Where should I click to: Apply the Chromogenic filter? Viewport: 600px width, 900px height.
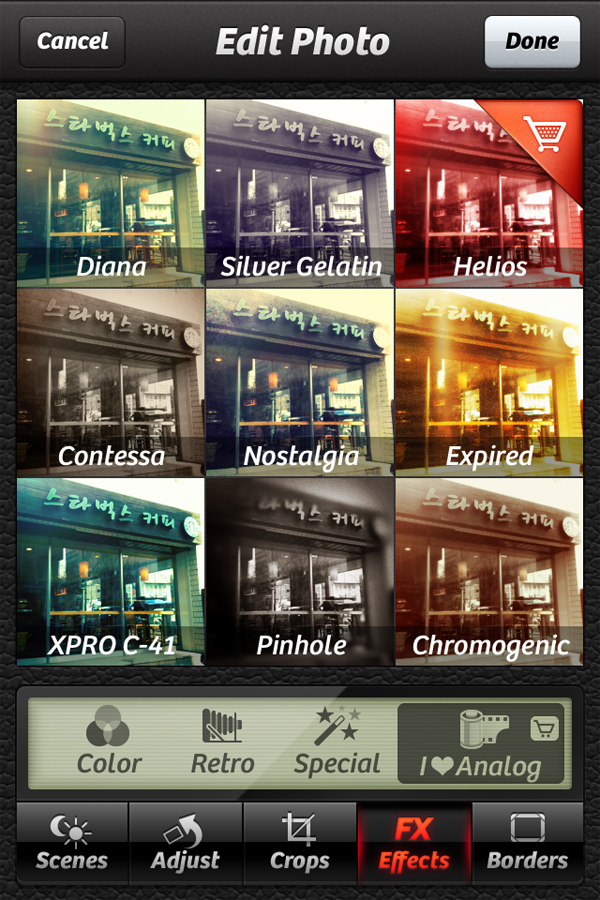pos(489,571)
